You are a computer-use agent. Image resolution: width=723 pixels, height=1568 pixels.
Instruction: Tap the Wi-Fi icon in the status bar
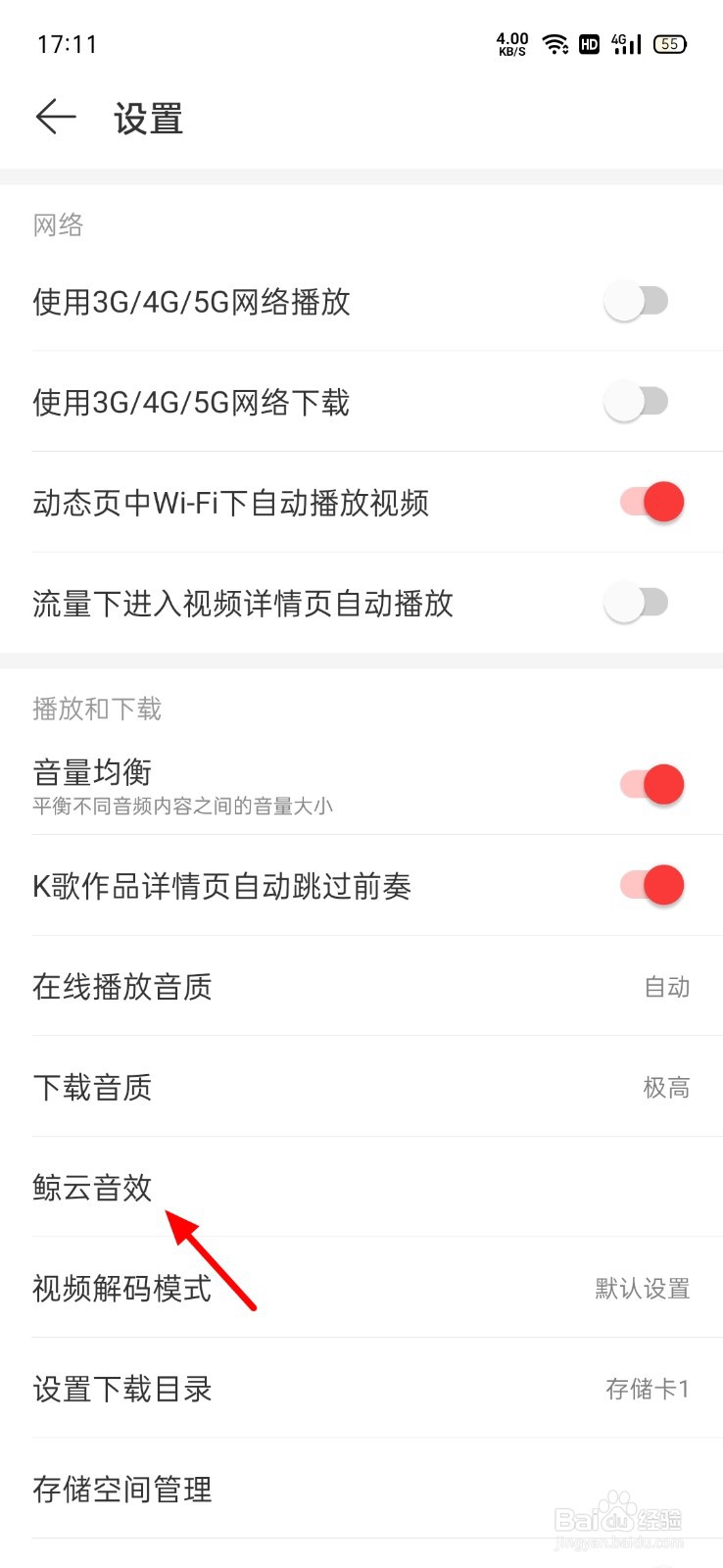click(x=554, y=43)
